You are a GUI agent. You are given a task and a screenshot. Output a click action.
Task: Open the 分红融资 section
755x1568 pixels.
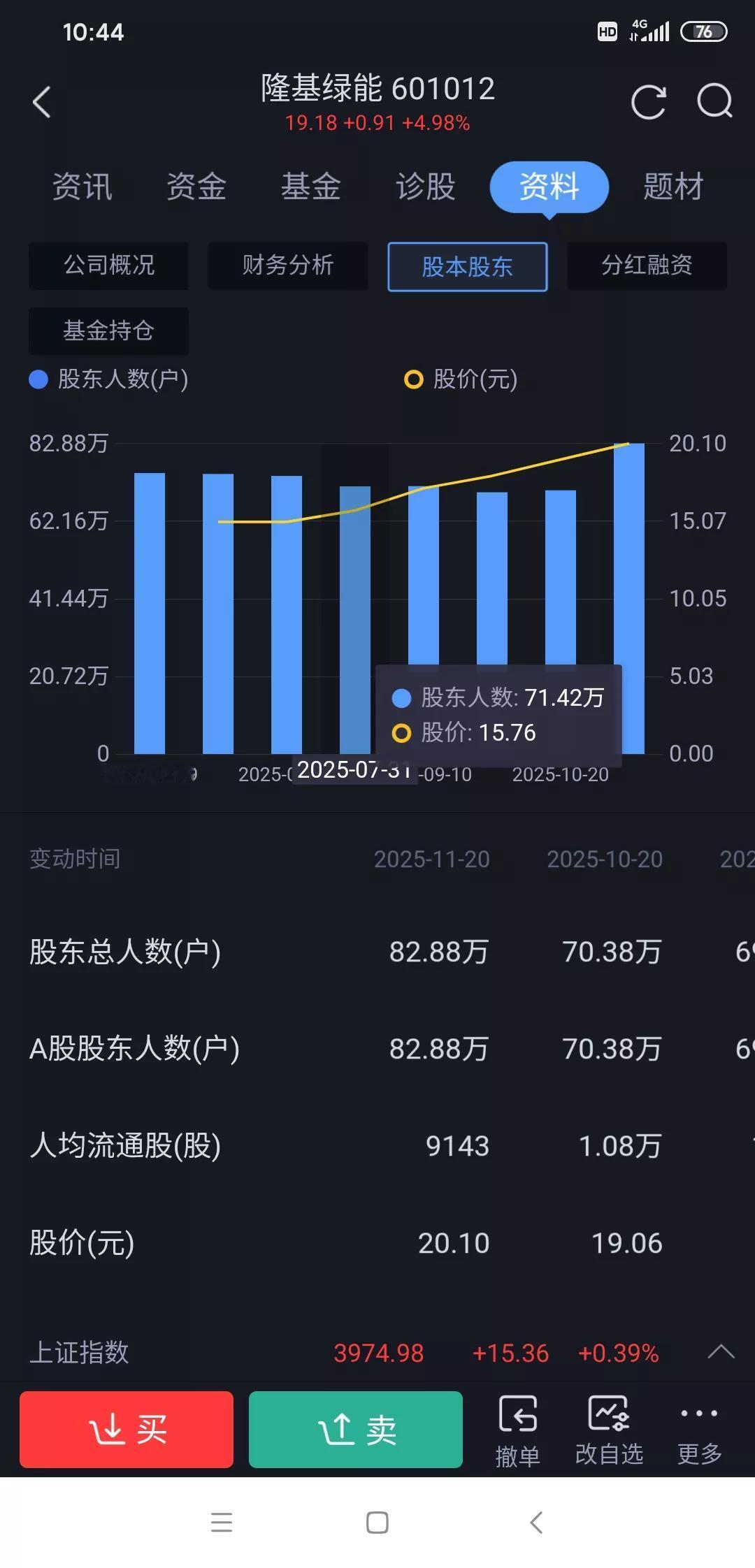point(647,266)
